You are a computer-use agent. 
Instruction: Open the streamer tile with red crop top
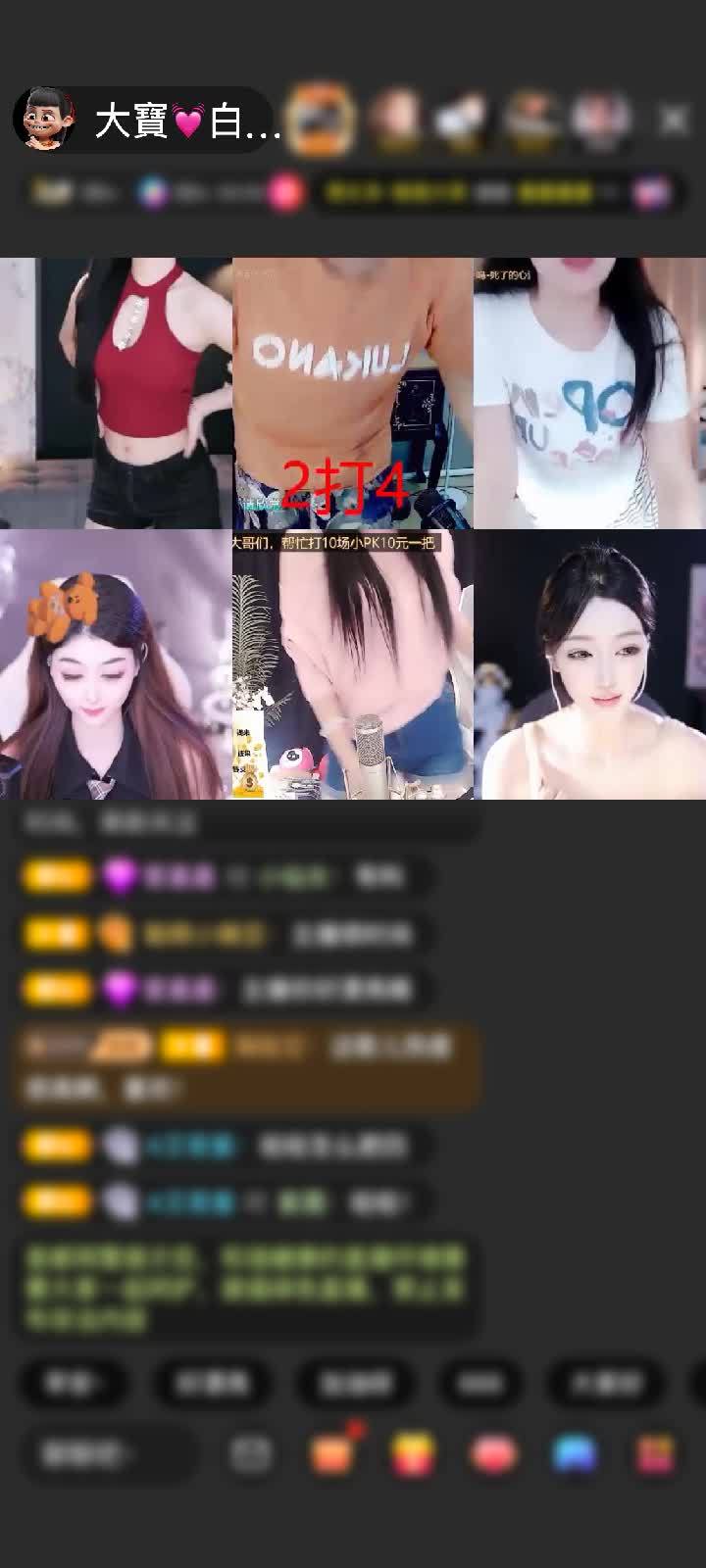coord(116,393)
